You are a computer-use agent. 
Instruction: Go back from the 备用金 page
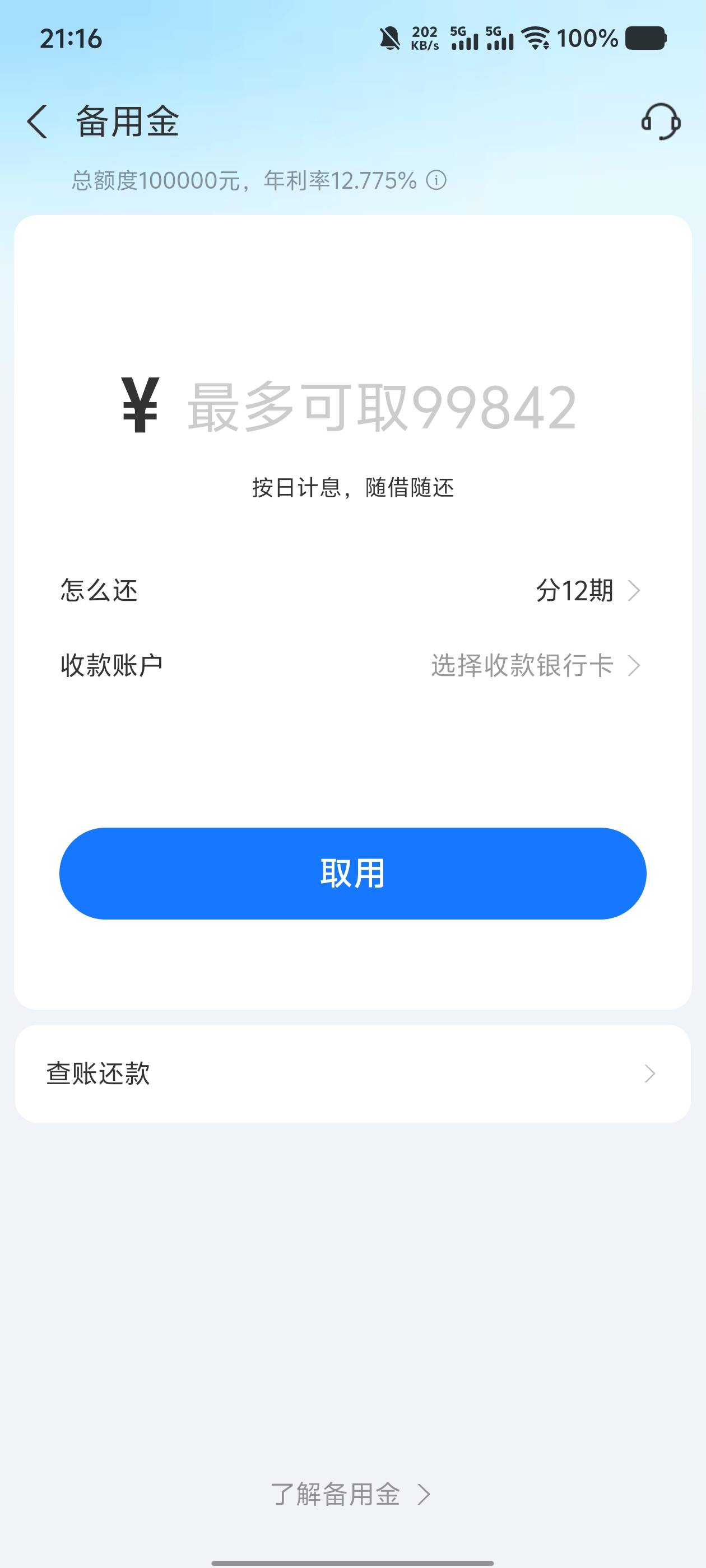[x=37, y=121]
